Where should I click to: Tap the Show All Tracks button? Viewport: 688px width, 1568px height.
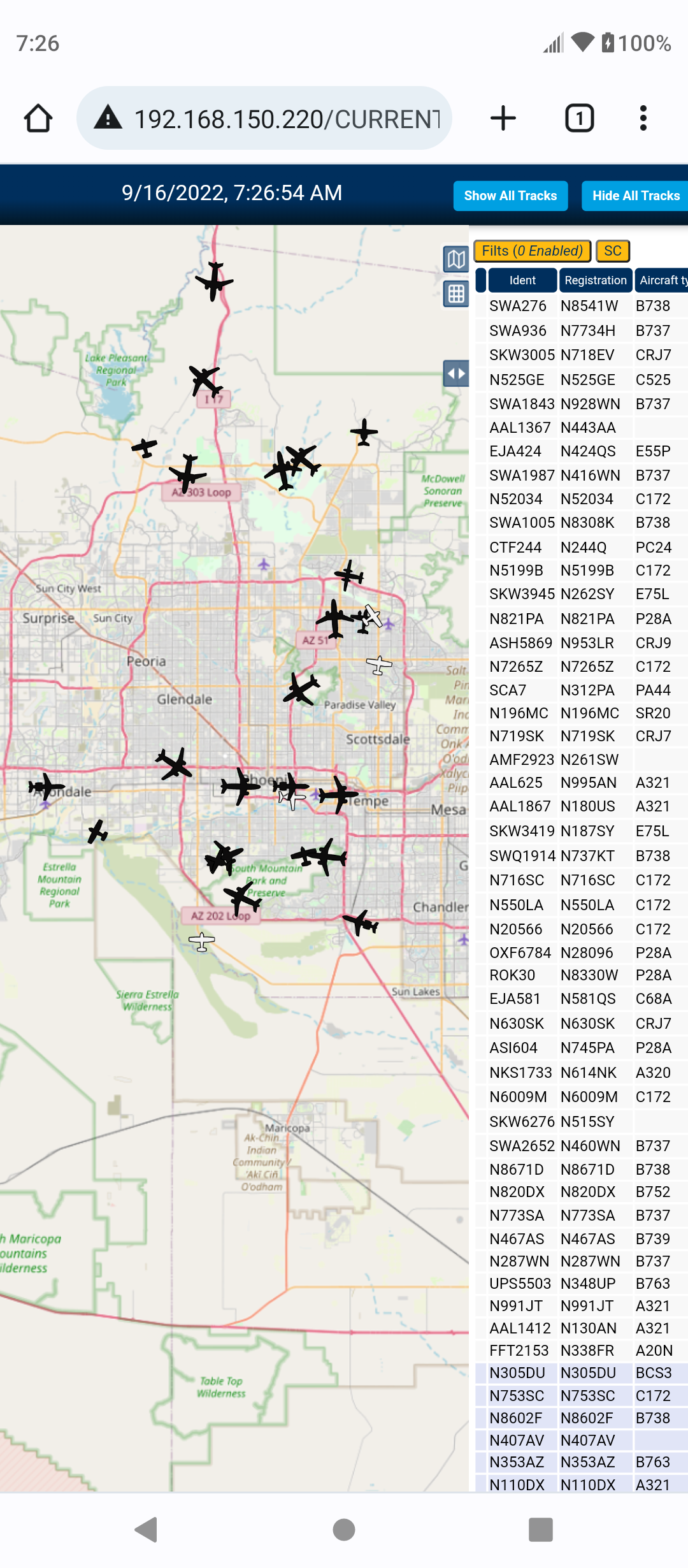[510, 196]
